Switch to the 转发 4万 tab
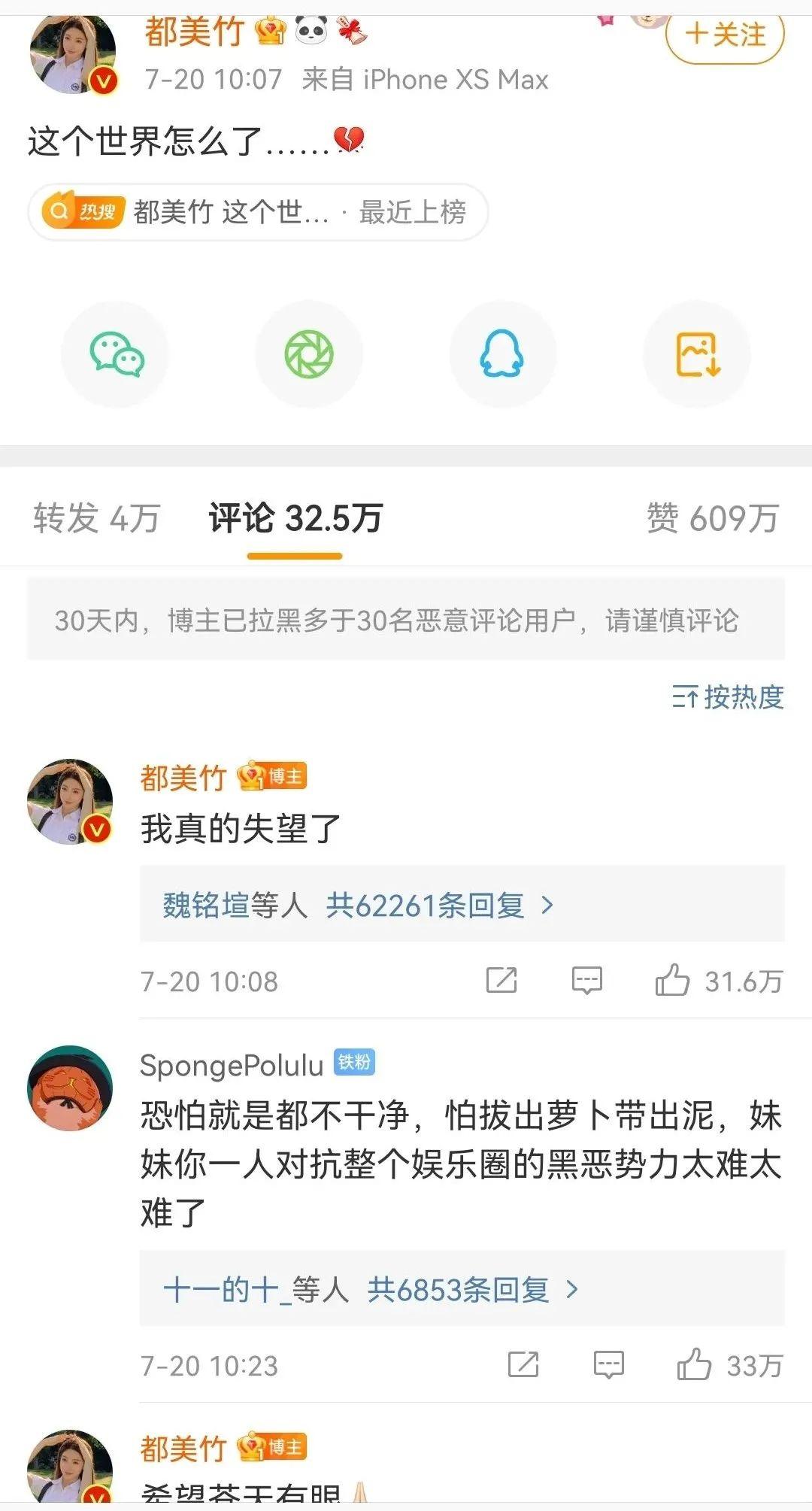812x1511 pixels. click(96, 518)
